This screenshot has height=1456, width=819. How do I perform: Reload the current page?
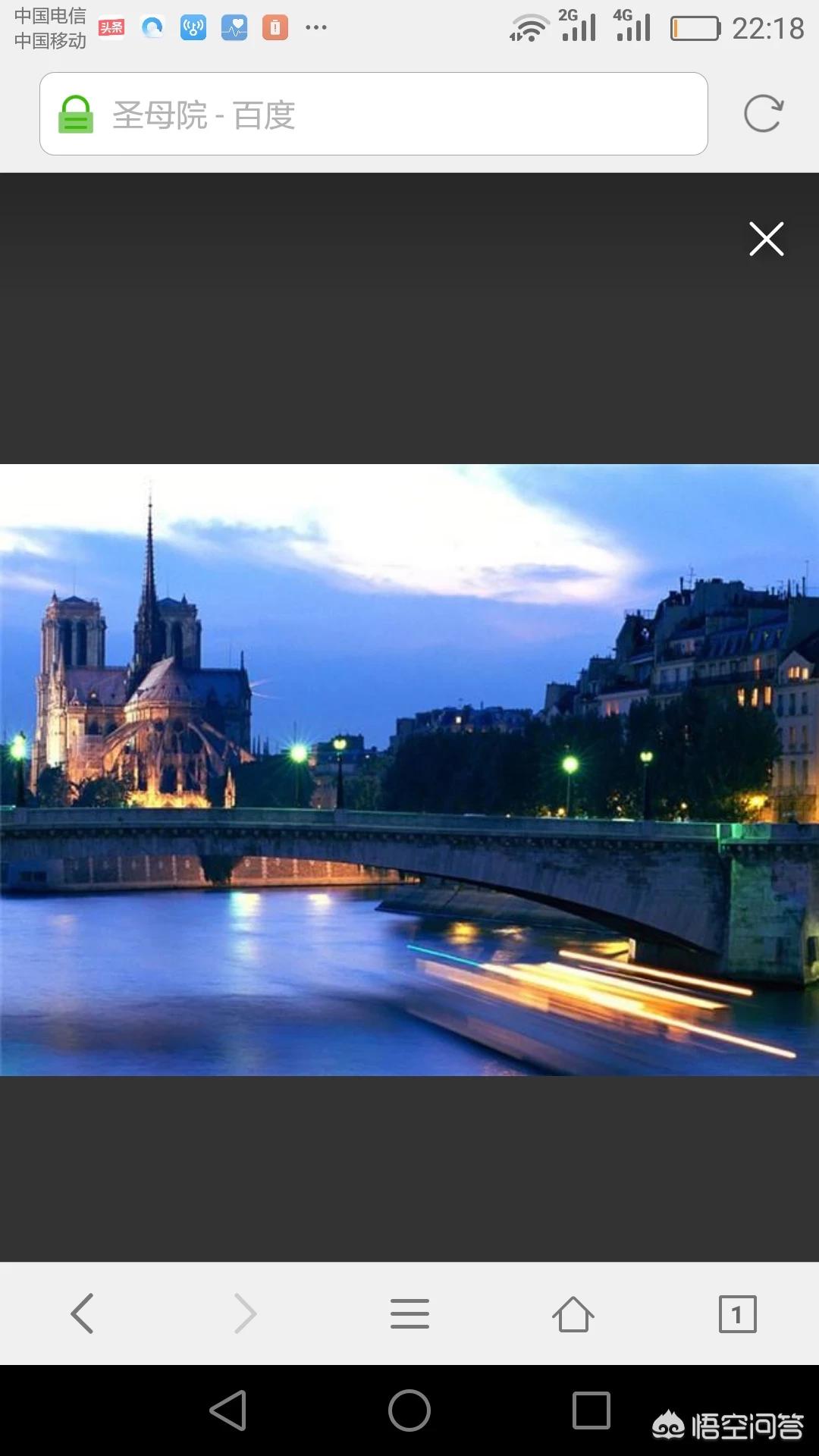(763, 114)
